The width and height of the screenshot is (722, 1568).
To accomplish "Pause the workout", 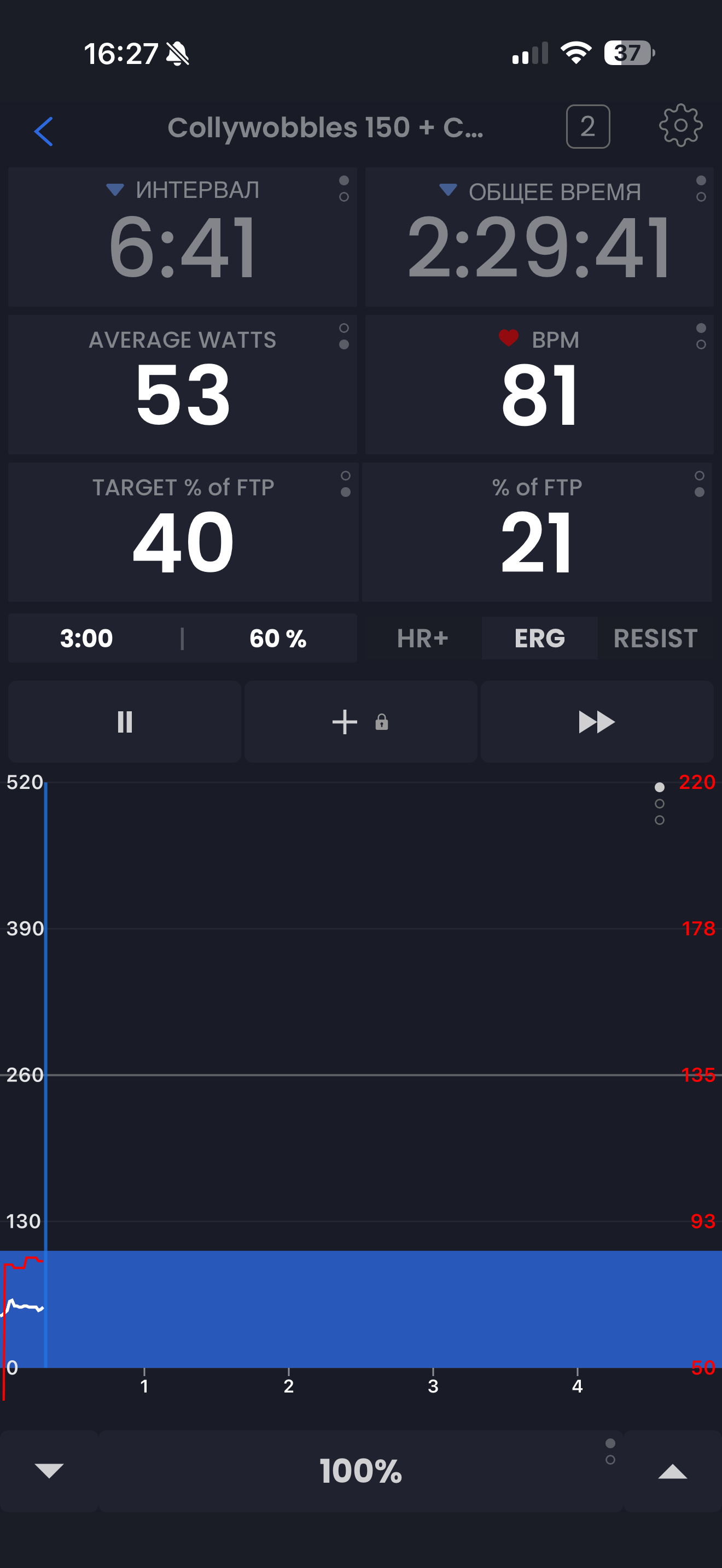I will coord(124,722).
